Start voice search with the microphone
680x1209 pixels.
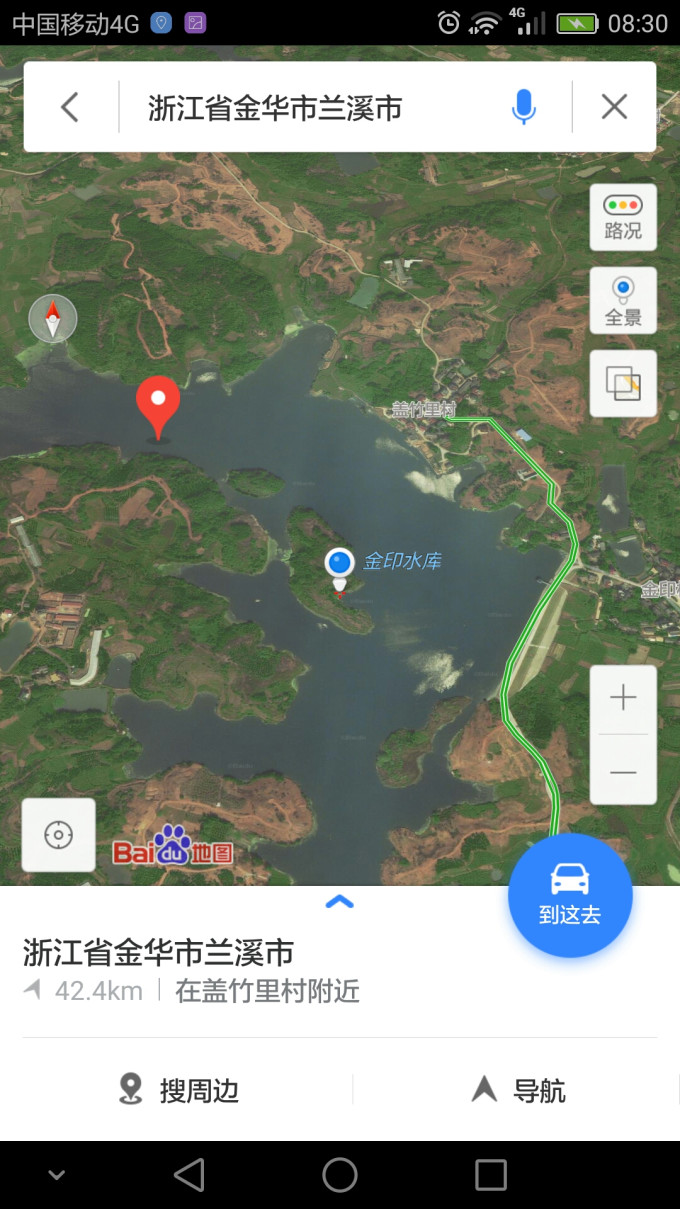(x=523, y=107)
